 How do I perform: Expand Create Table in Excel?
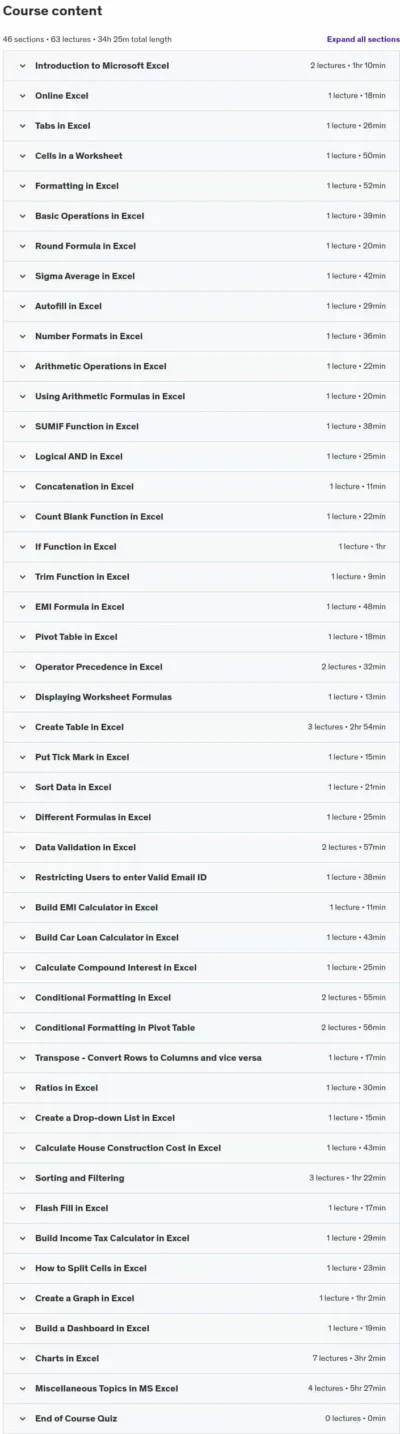pos(201,727)
